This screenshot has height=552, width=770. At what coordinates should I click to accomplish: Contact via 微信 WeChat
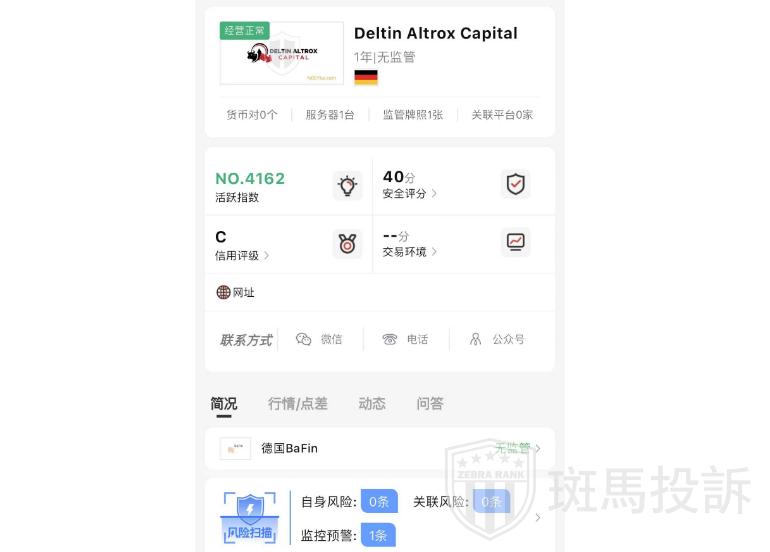pyautogui.click(x=320, y=340)
